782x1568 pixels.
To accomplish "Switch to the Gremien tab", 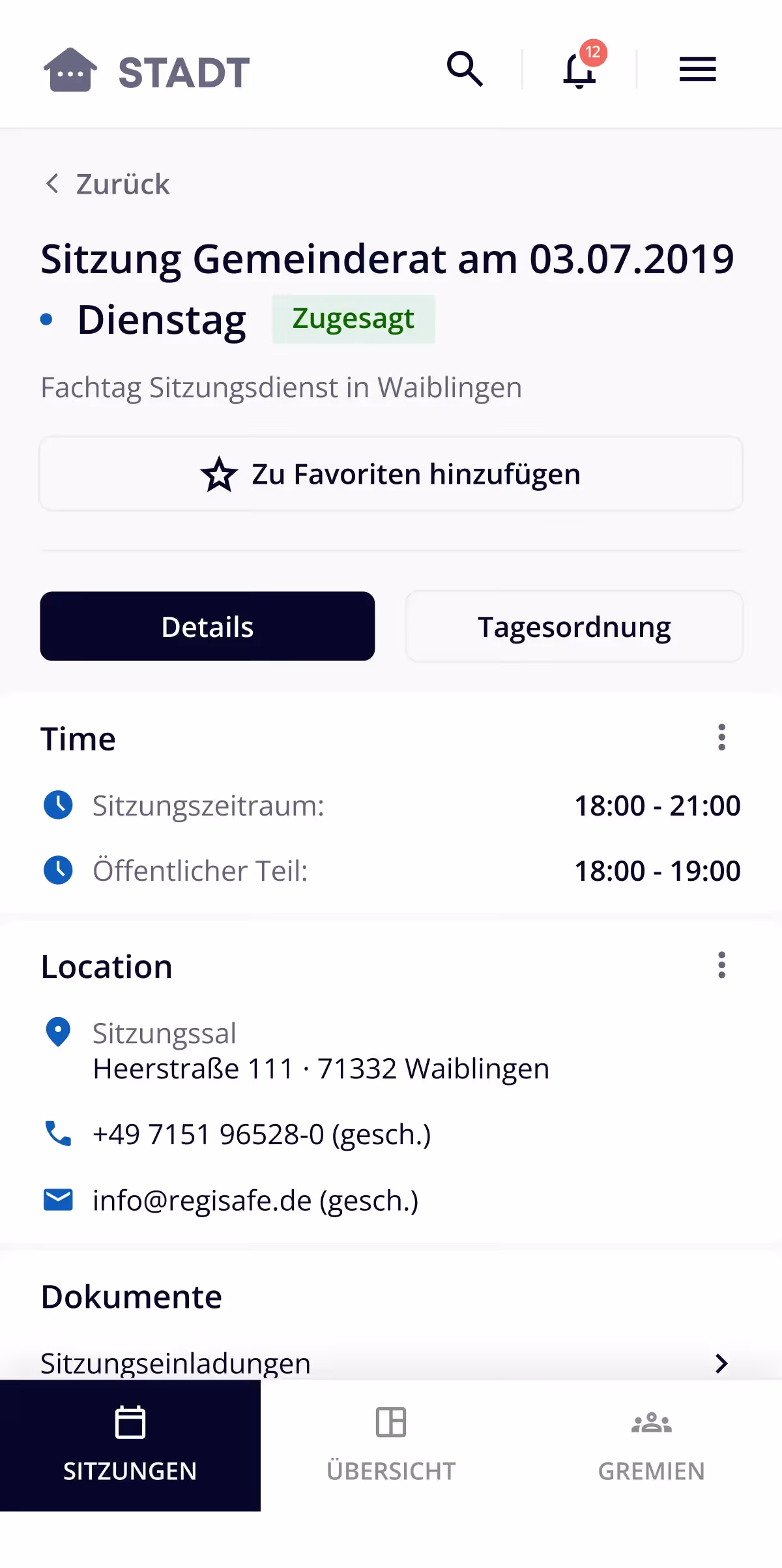I will click(652, 1445).
